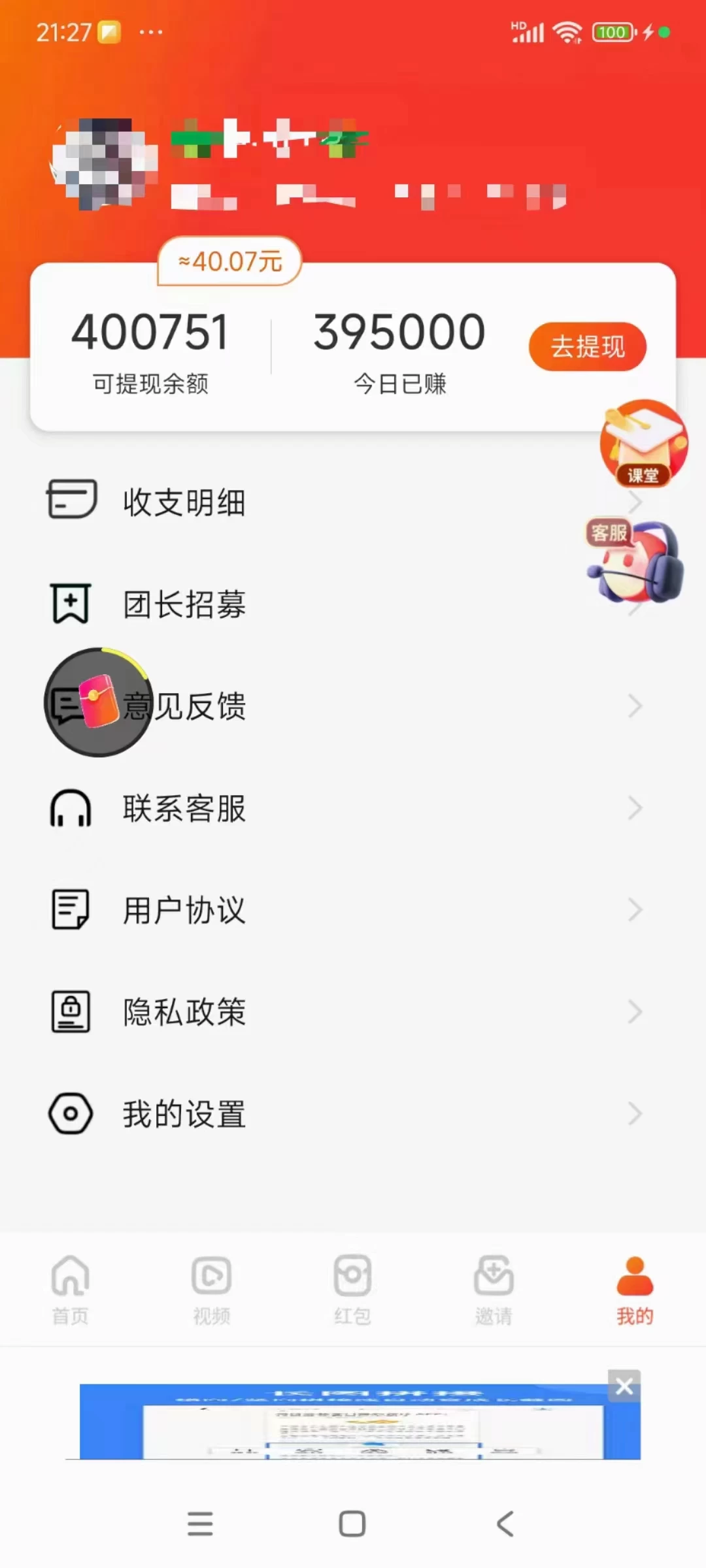Open the 我的设置 gear icon

(x=72, y=1114)
